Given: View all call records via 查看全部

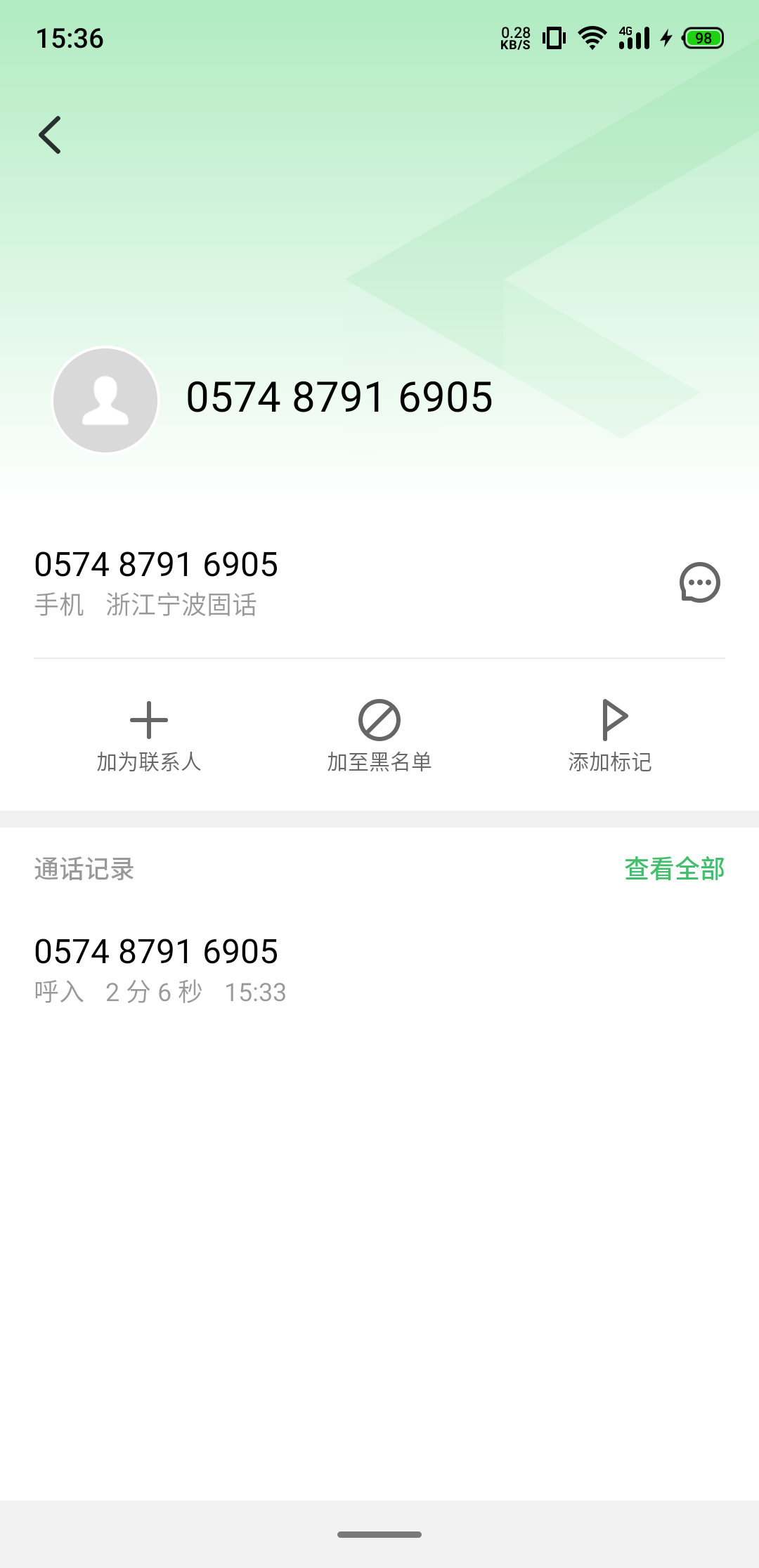Looking at the screenshot, I should click(x=674, y=869).
